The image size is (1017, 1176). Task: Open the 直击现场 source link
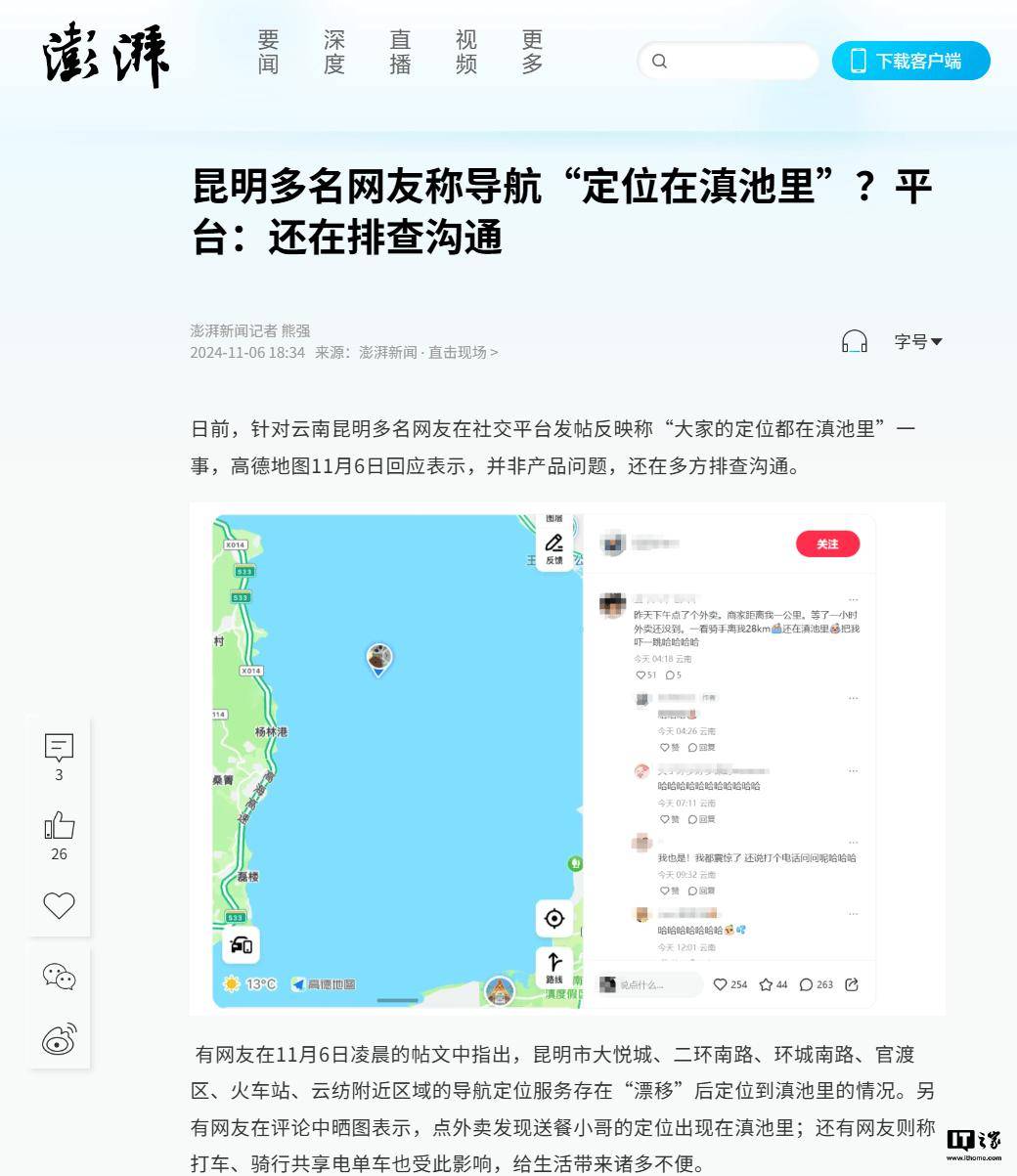tap(463, 352)
